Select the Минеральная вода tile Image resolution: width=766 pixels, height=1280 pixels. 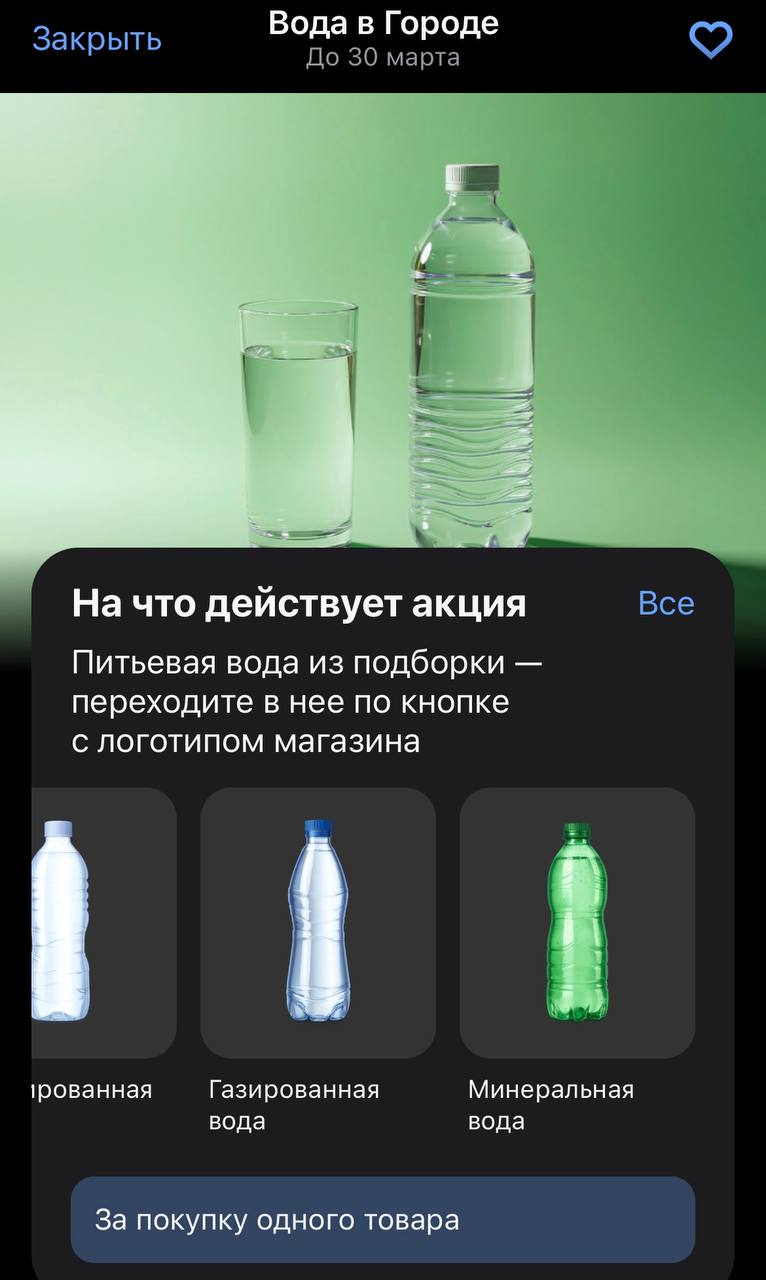coord(577,922)
